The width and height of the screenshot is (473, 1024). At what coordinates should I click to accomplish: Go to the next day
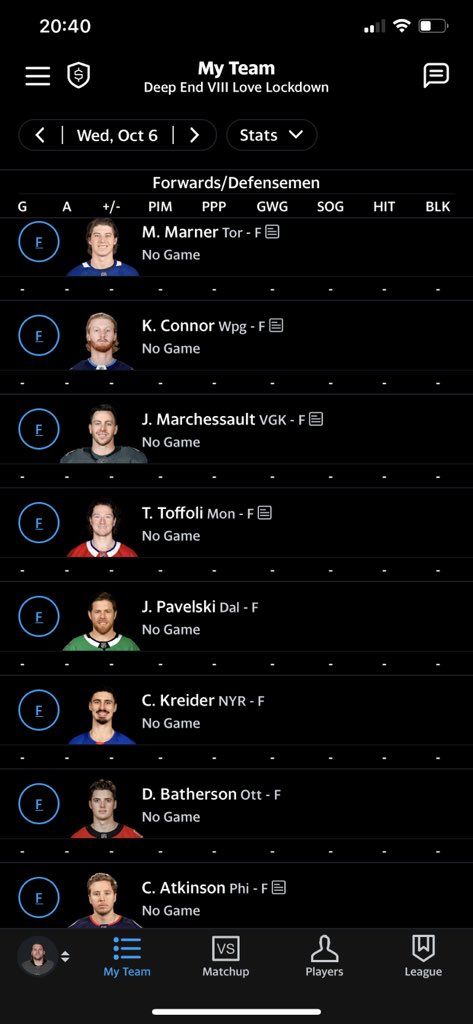(194, 135)
